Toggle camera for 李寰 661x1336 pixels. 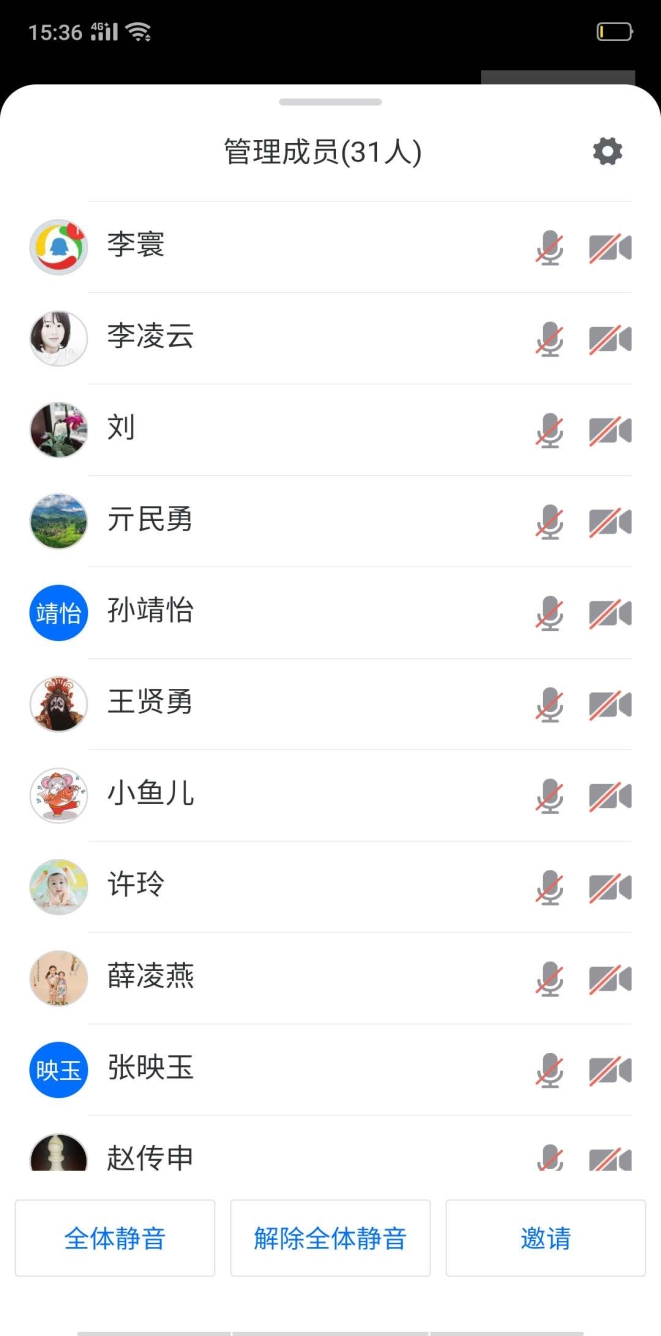tap(610, 248)
